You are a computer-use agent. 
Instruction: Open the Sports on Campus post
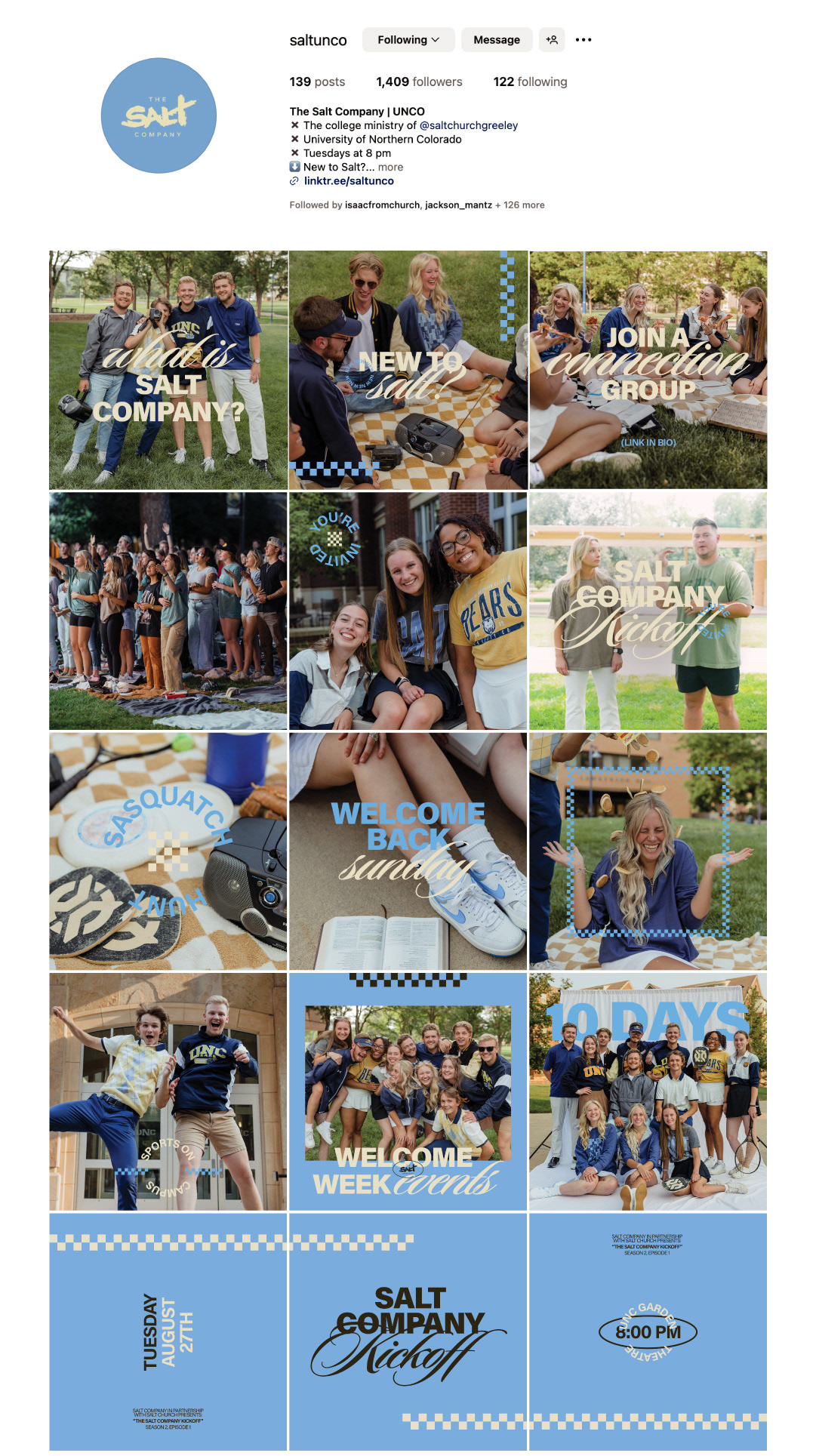click(x=168, y=1091)
